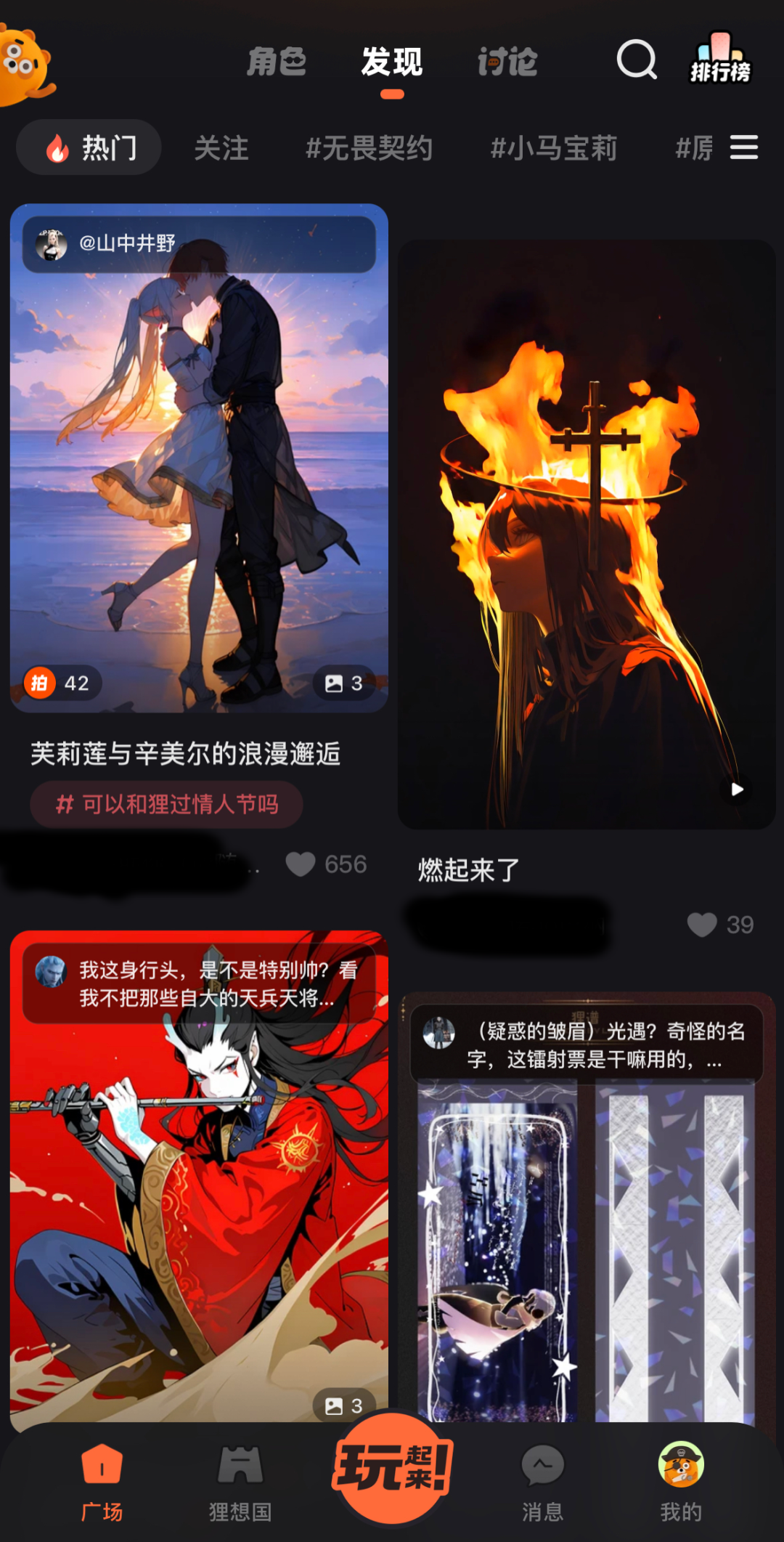Screen dimensions: 784x1542
Task: Switch to the 讨论 tab
Action: [x=507, y=62]
